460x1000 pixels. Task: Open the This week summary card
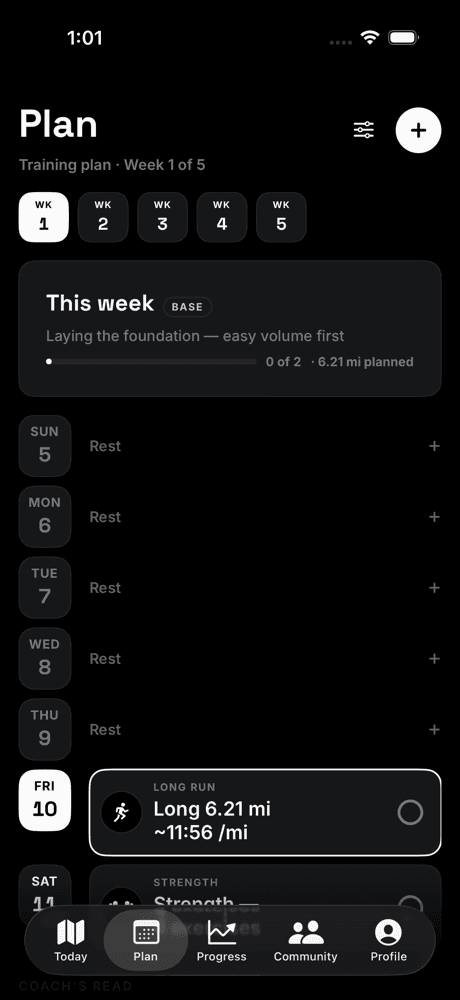point(230,328)
